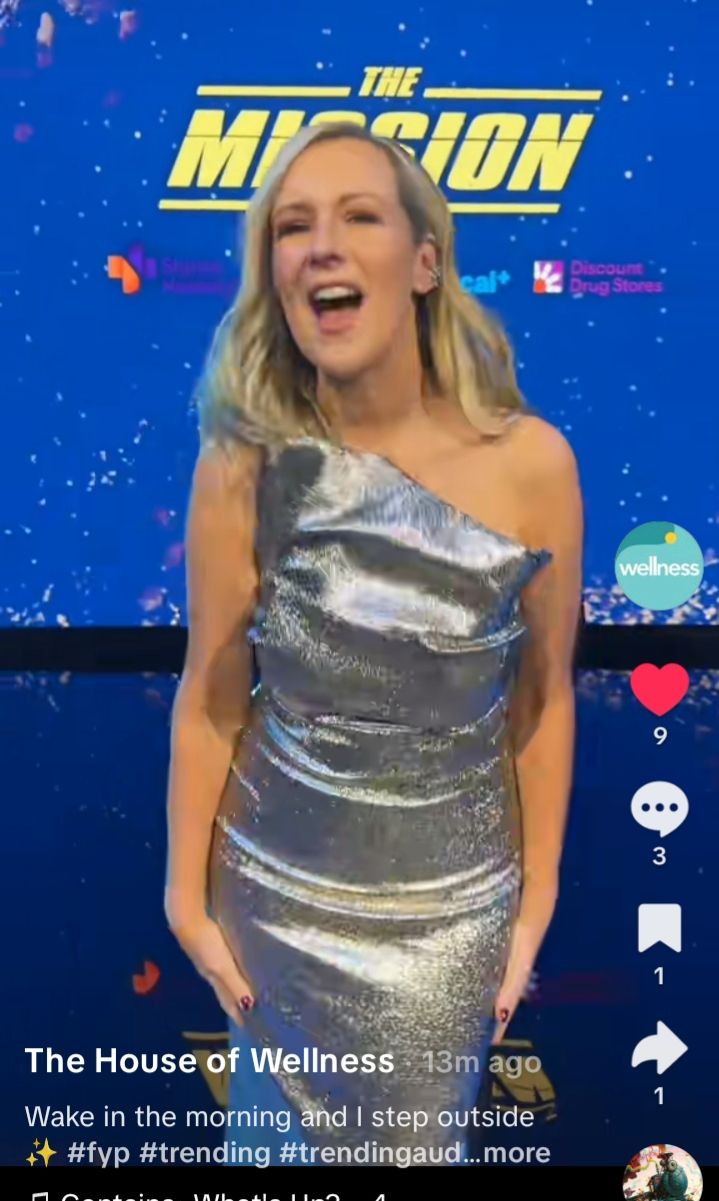Open The House of Wellness profile name
The image size is (719, 1201).
point(209,1061)
